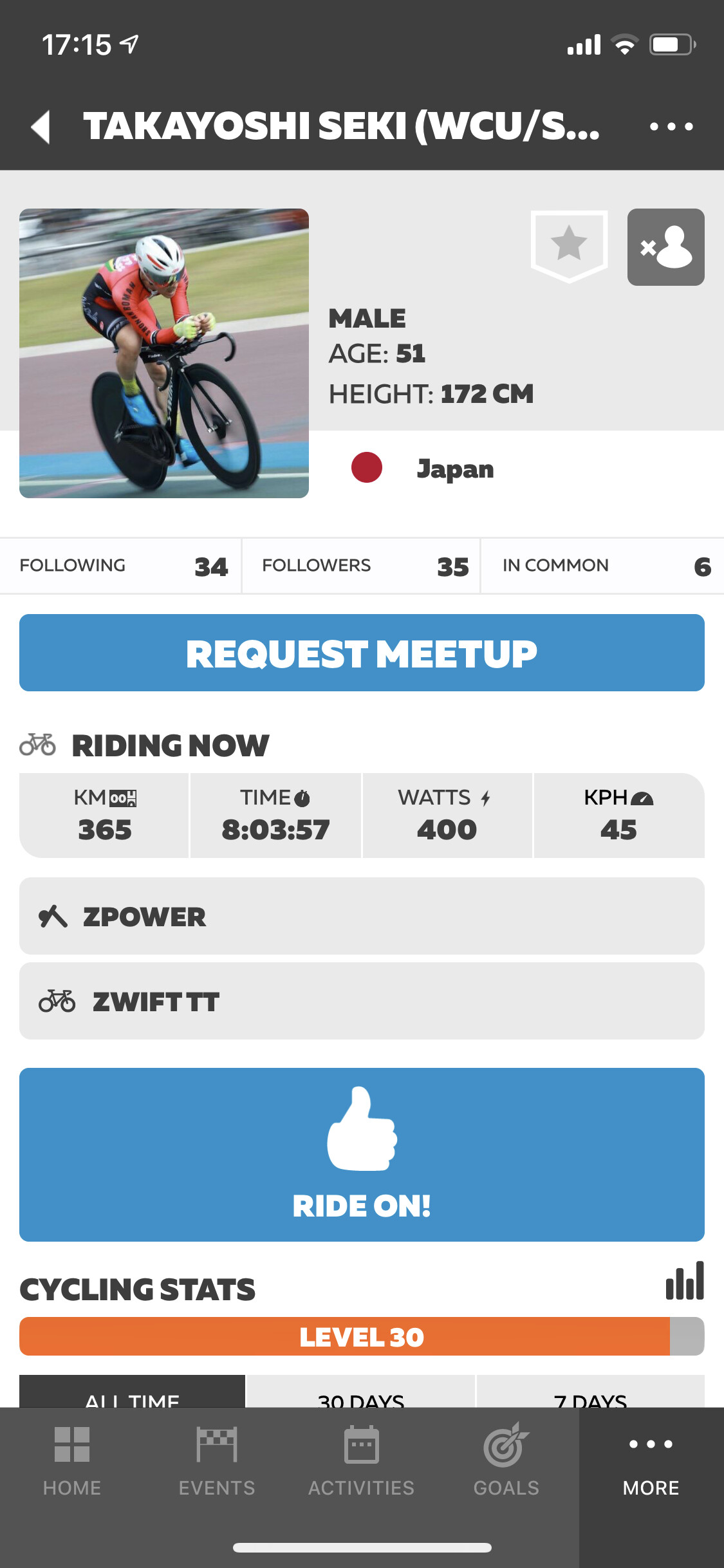Open the Events tab
Image resolution: width=724 pixels, height=1568 pixels.
click(x=217, y=1461)
